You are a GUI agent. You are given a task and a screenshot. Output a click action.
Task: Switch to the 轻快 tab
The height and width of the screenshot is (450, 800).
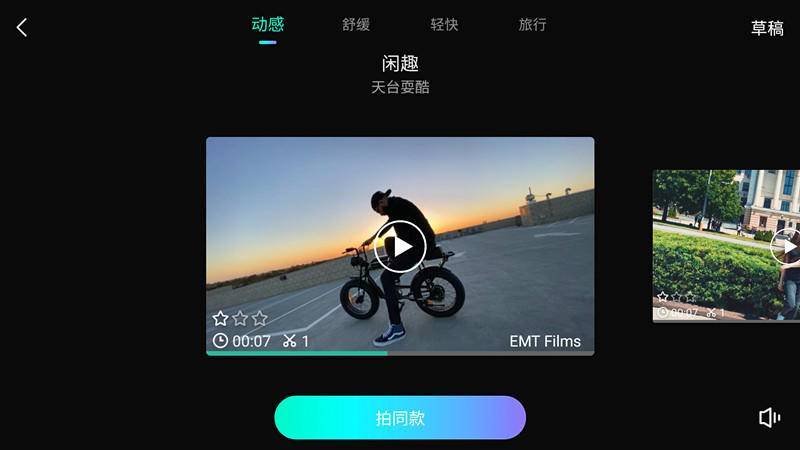444,25
